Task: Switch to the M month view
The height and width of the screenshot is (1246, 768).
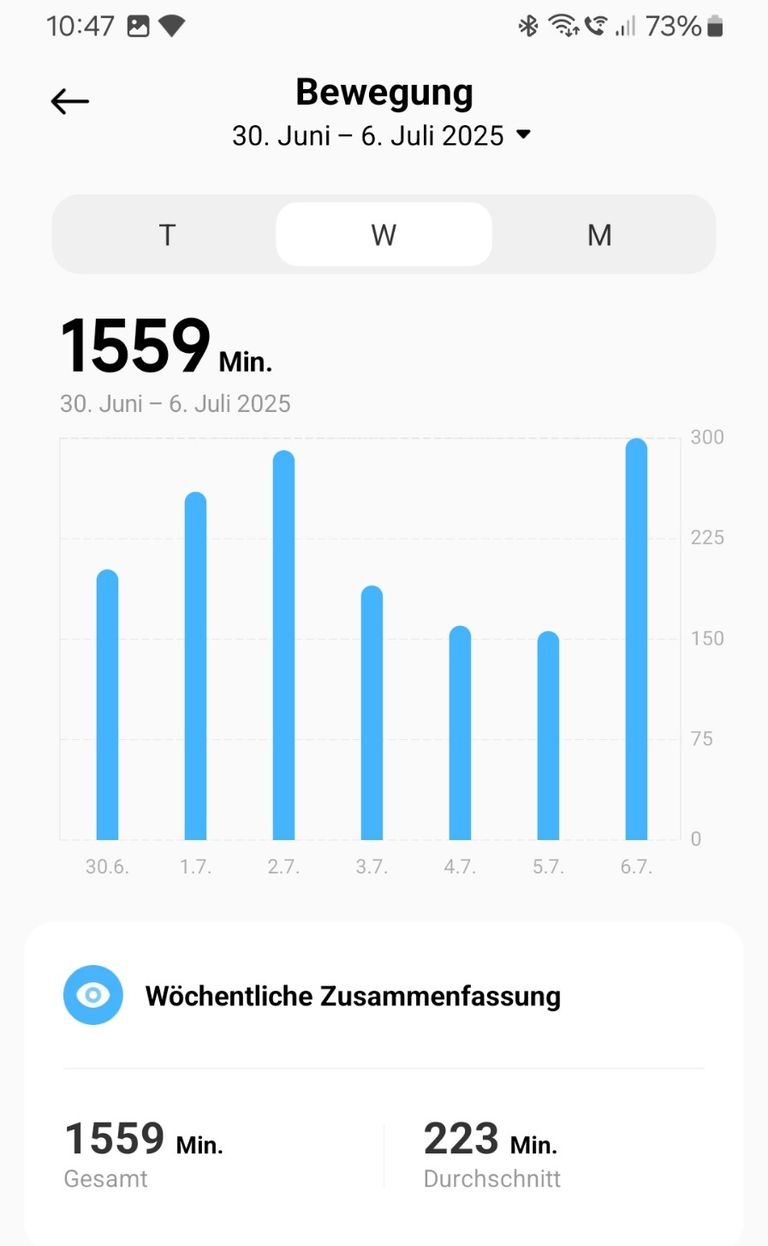Action: [599, 235]
